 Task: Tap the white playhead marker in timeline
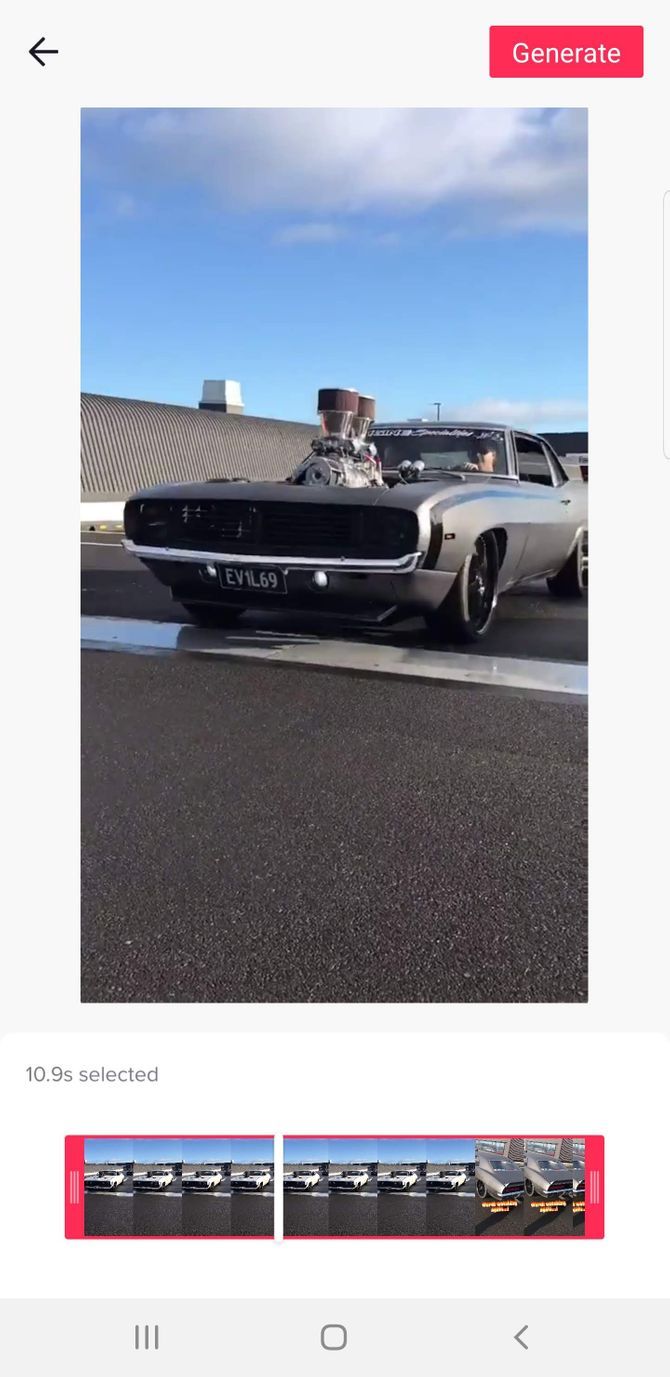tap(278, 1187)
